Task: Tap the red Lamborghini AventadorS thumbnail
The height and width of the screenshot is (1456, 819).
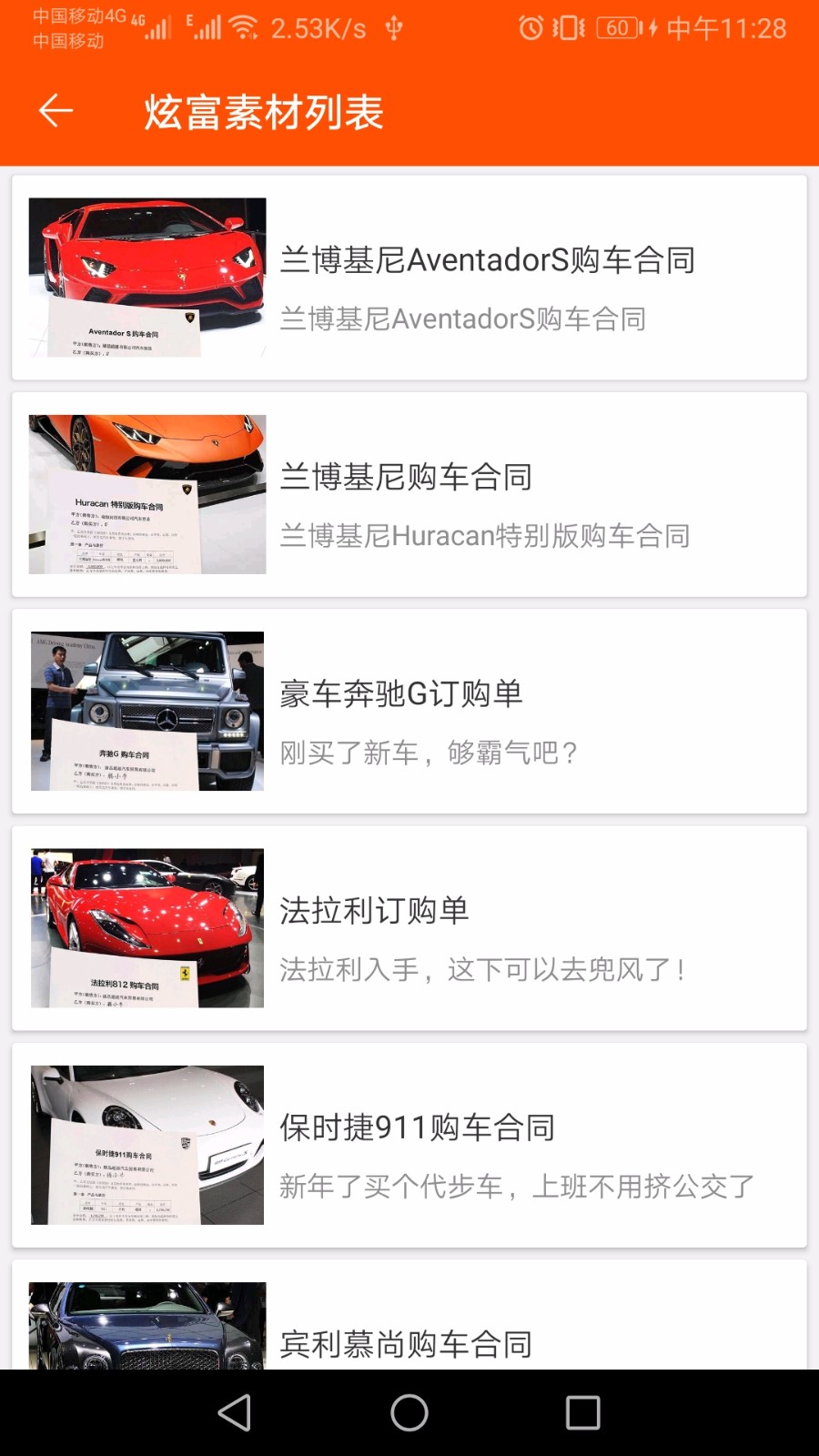Action: tap(146, 276)
